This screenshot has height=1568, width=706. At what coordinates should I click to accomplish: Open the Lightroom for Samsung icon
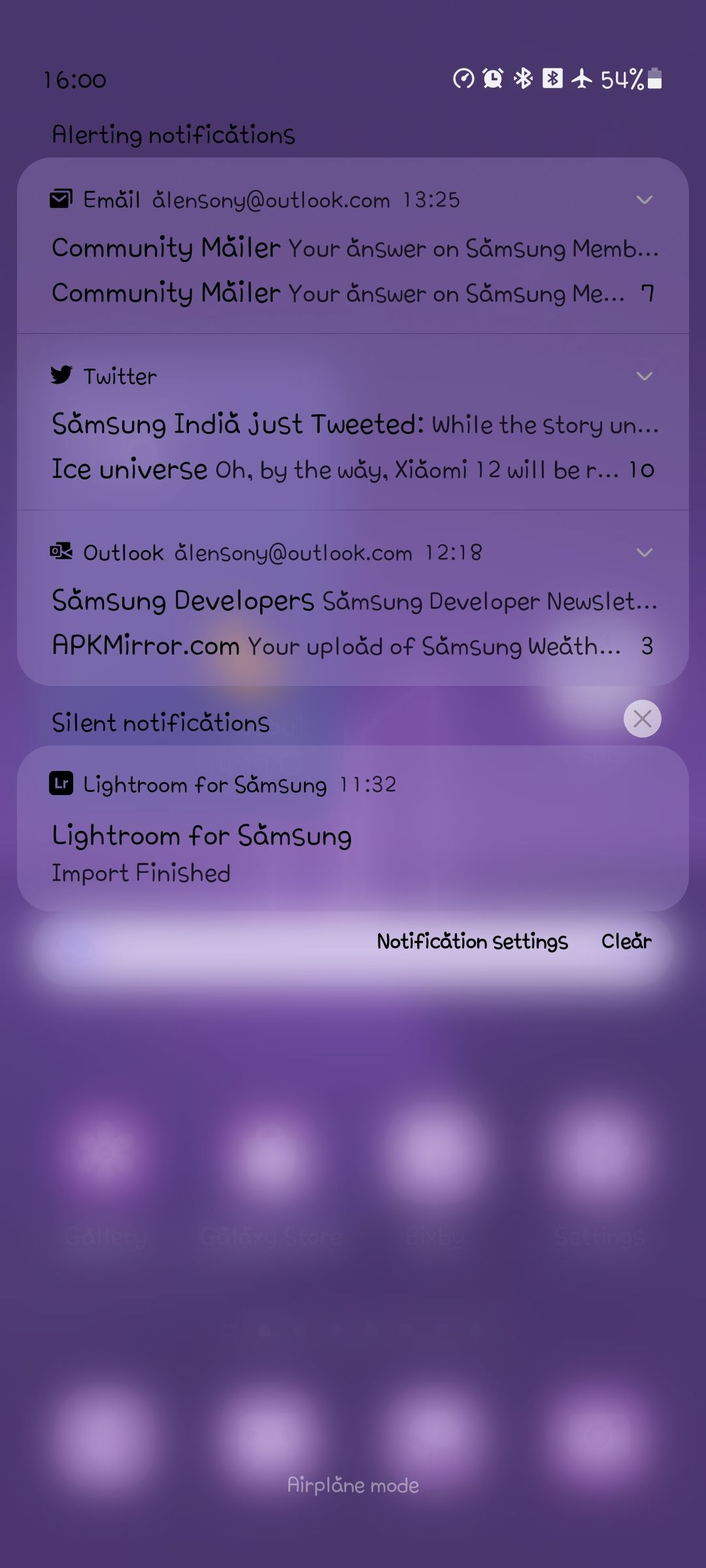coord(61,784)
